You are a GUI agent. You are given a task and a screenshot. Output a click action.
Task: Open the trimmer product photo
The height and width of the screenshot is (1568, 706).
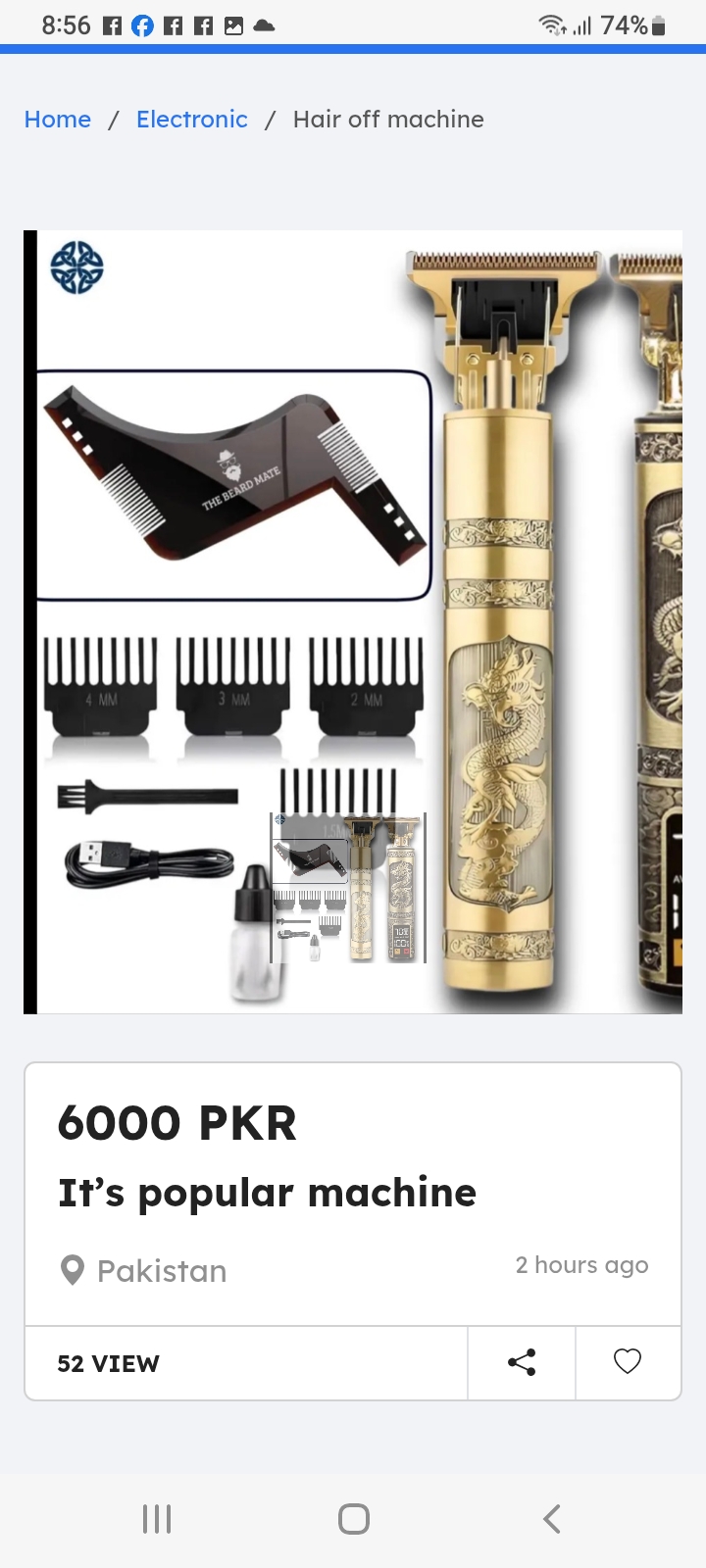pos(353,622)
